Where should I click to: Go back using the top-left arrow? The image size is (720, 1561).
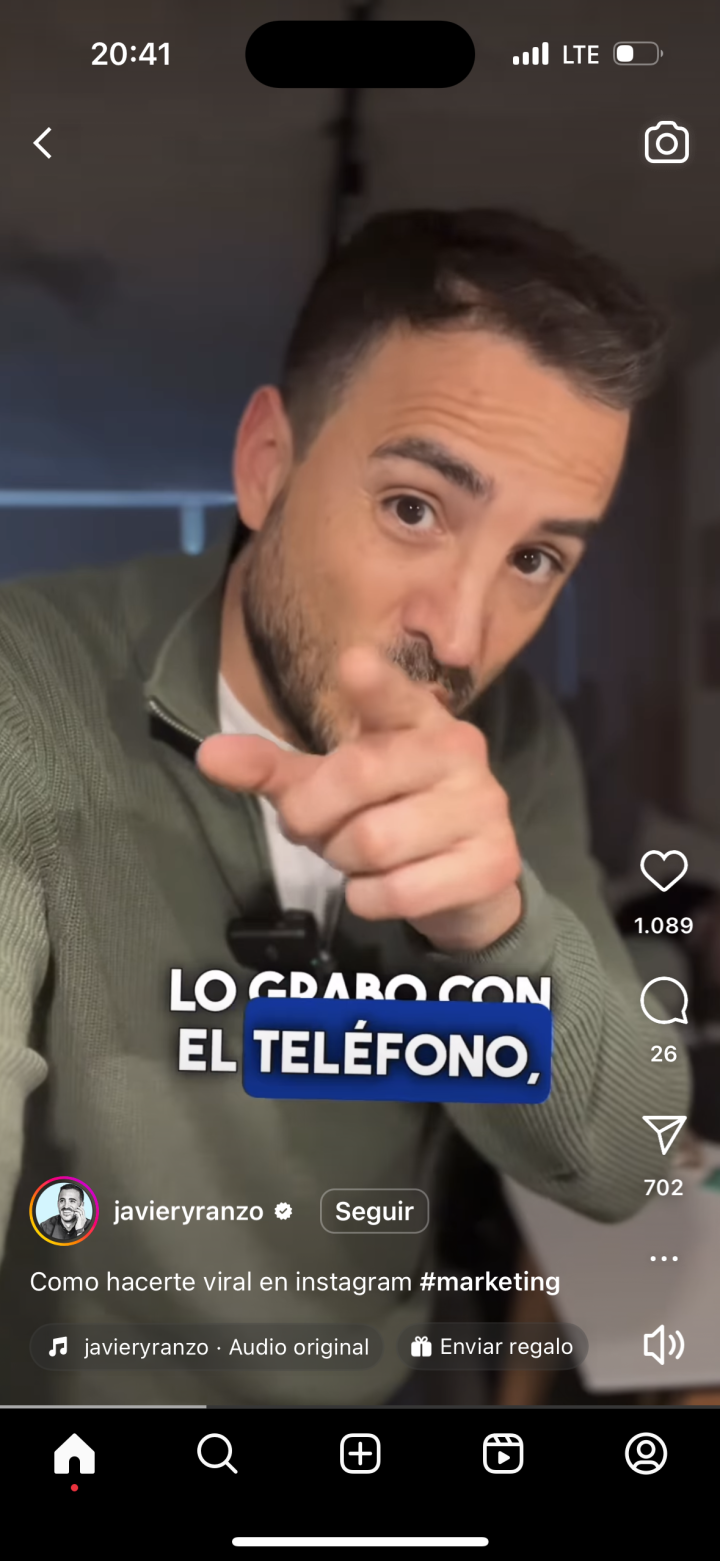pyautogui.click(x=43, y=143)
